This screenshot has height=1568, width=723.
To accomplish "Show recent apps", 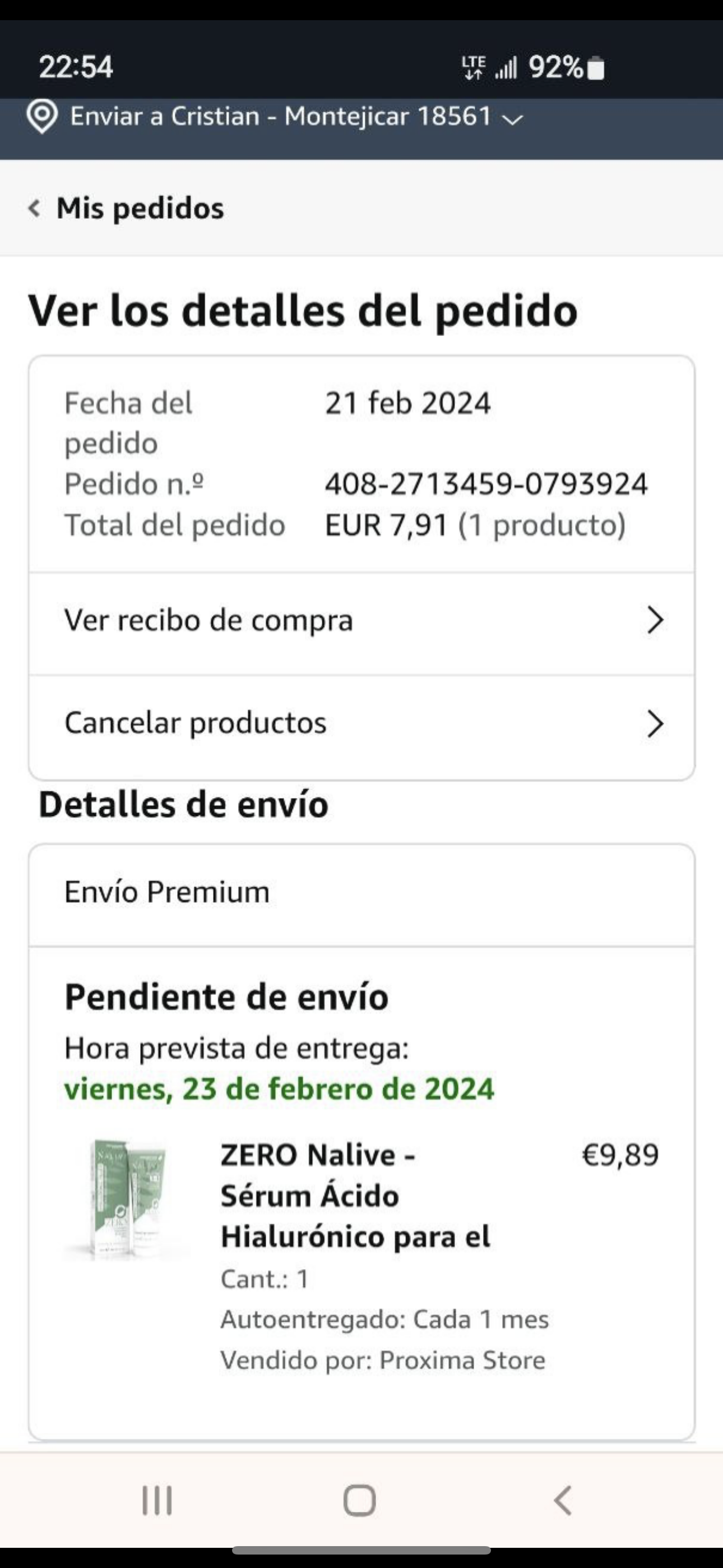I will (x=157, y=1500).
